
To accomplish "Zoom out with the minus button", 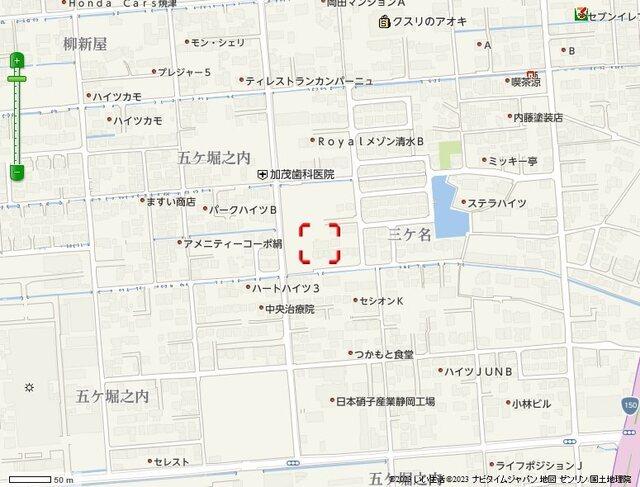I will point(16,172).
